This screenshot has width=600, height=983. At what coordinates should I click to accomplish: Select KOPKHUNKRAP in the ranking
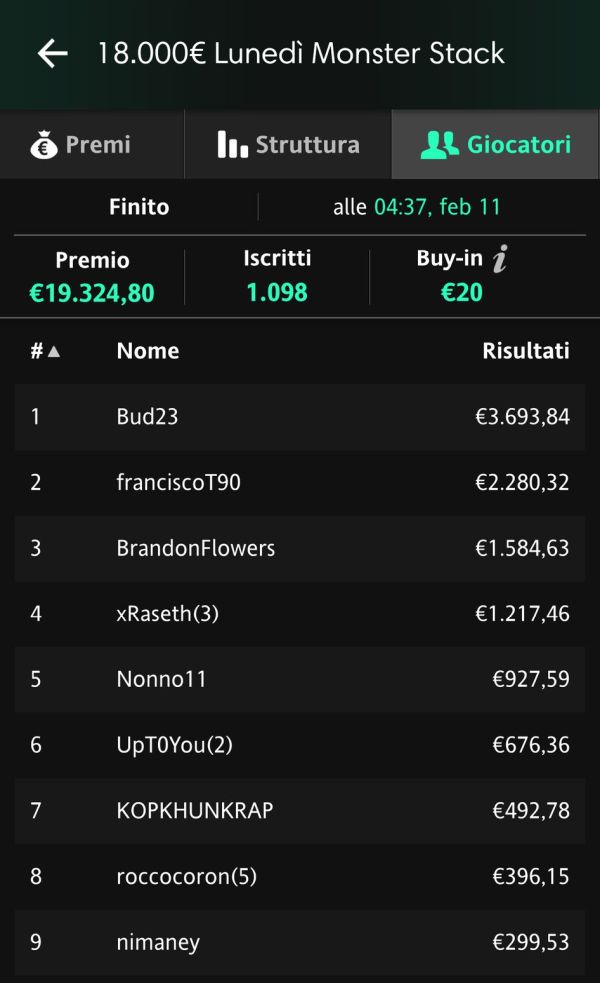point(300,811)
